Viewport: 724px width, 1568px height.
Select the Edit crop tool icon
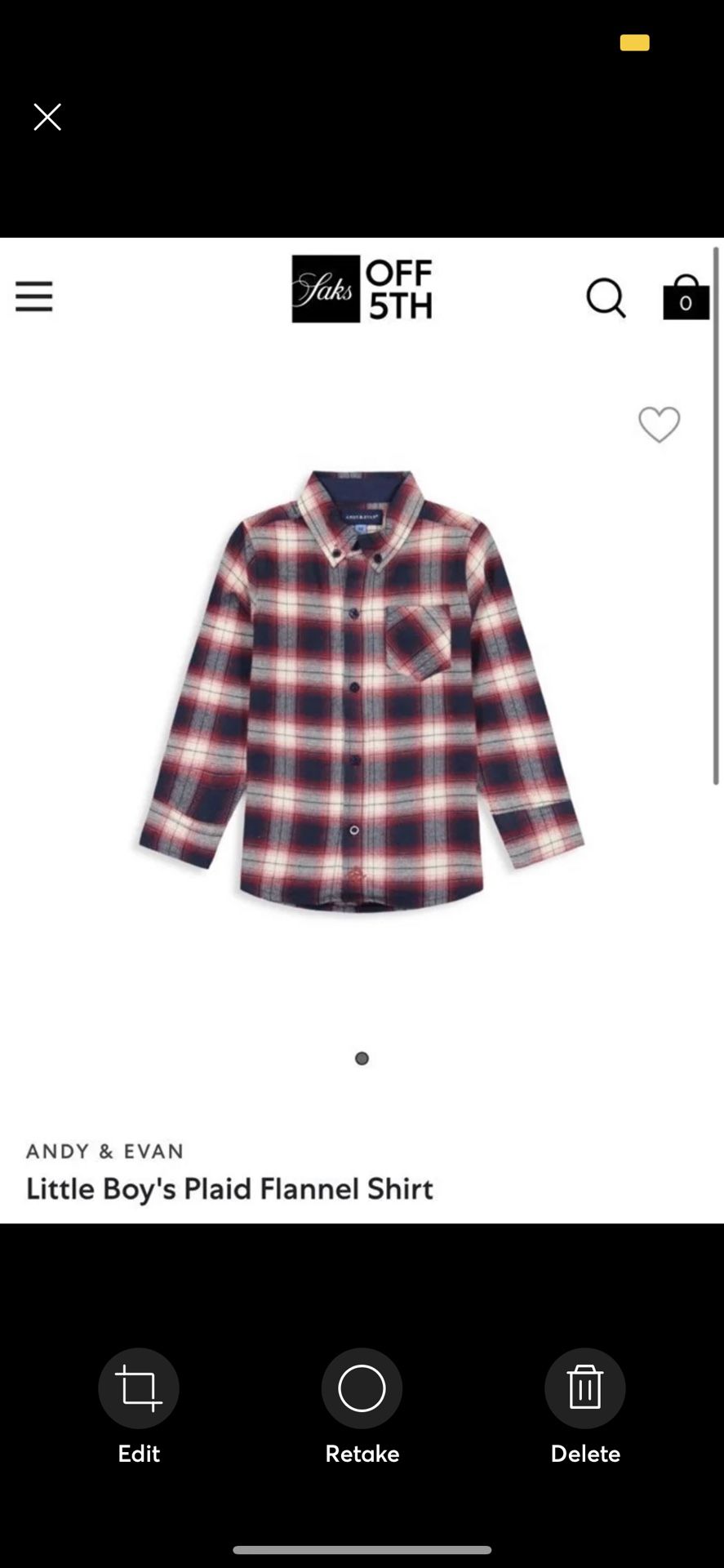pos(138,1388)
